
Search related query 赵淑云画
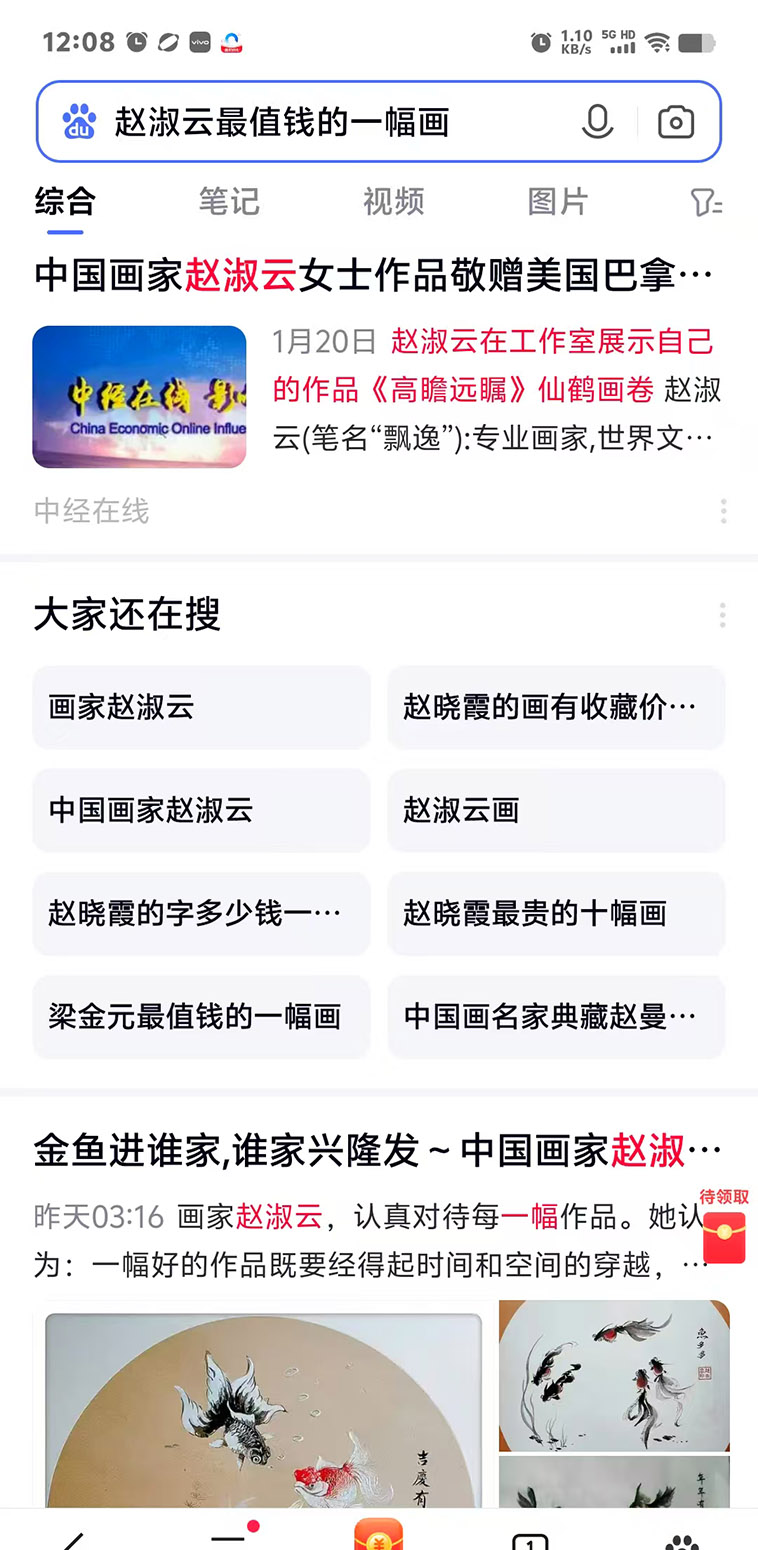click(x=555, y=810)
